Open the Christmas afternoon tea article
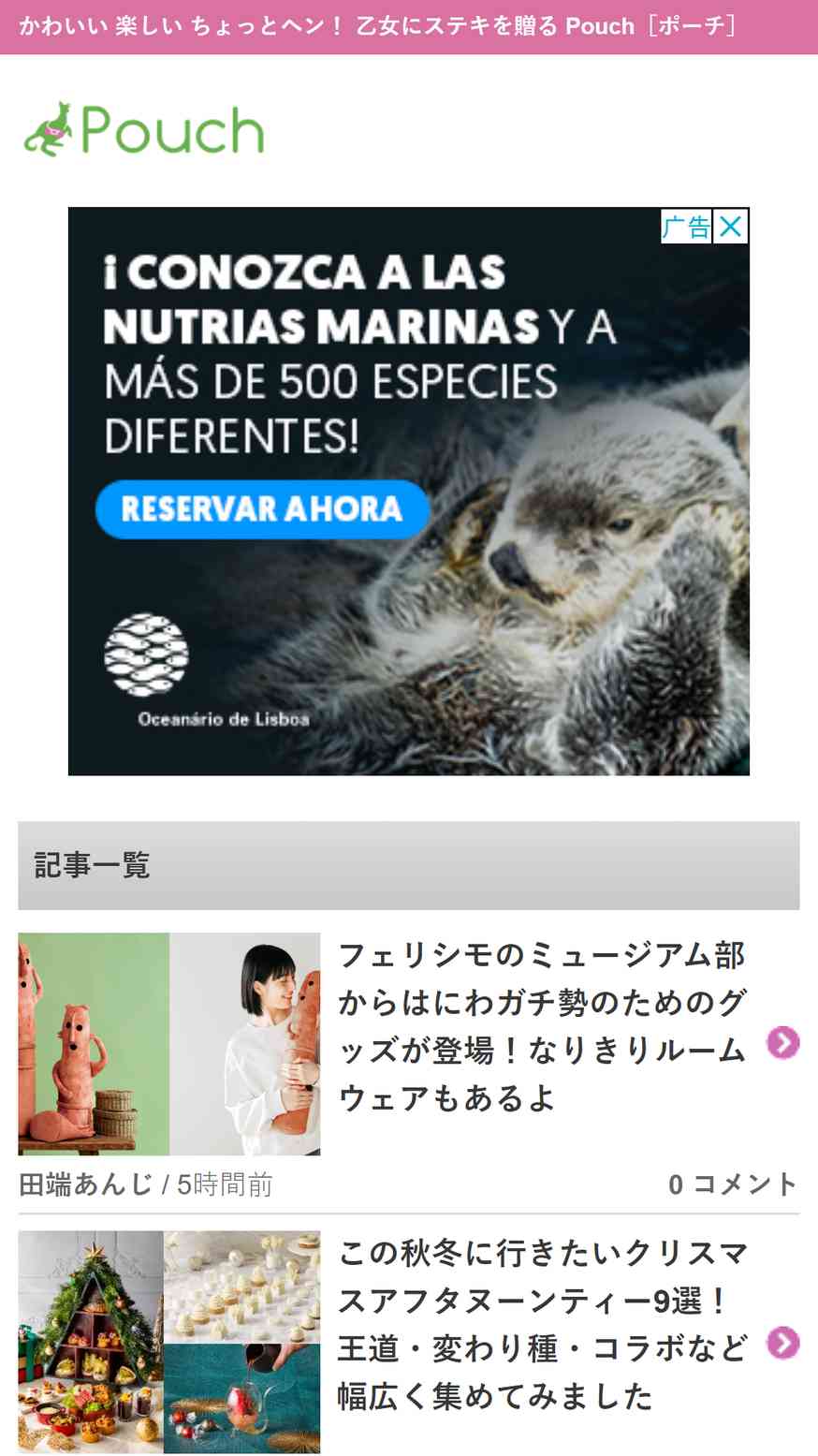818x1456 pixels. (543, 1324)
